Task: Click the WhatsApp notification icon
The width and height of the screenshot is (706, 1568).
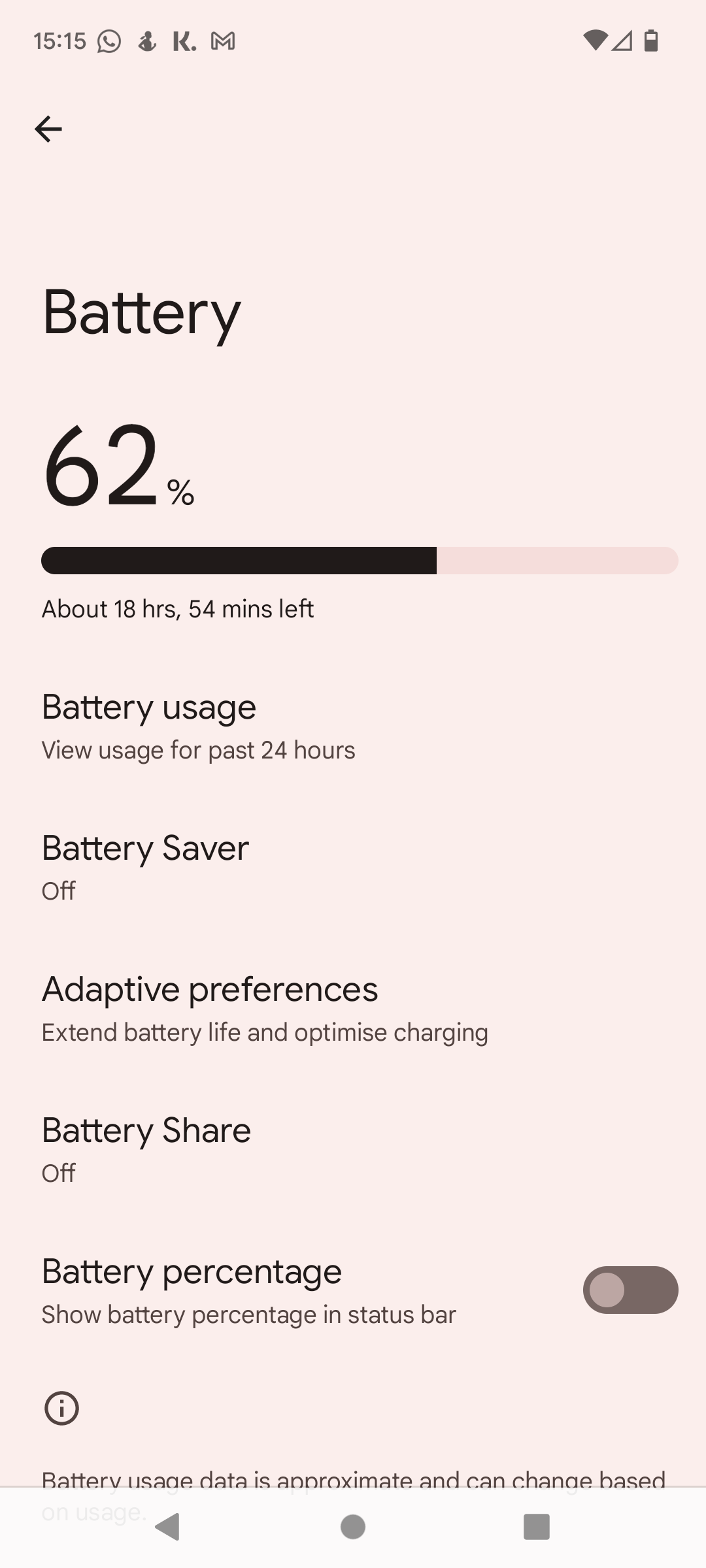Action: tap(108, 41)
